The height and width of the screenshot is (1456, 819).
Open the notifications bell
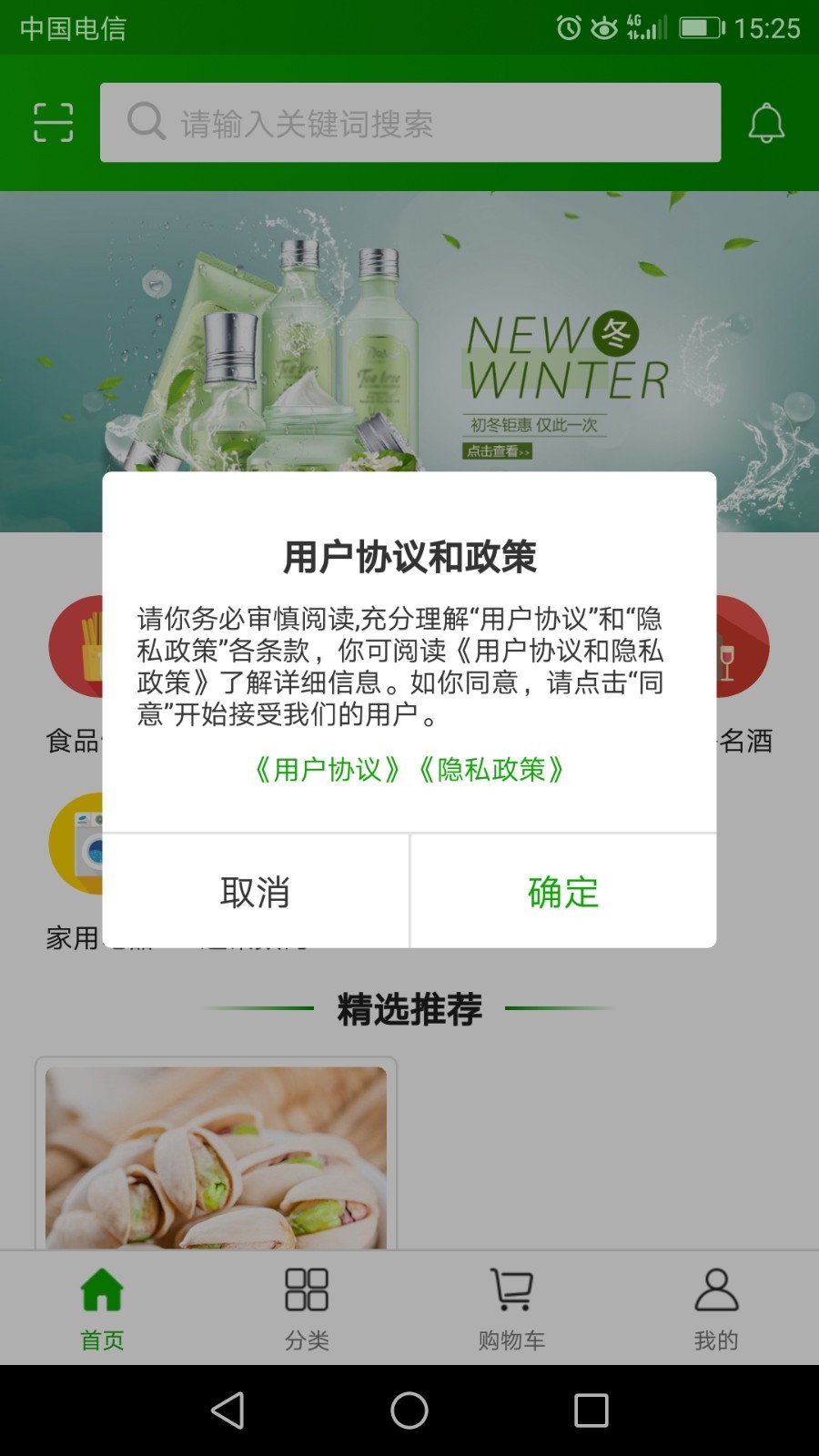pyautogui.click(x=766, y=123)
